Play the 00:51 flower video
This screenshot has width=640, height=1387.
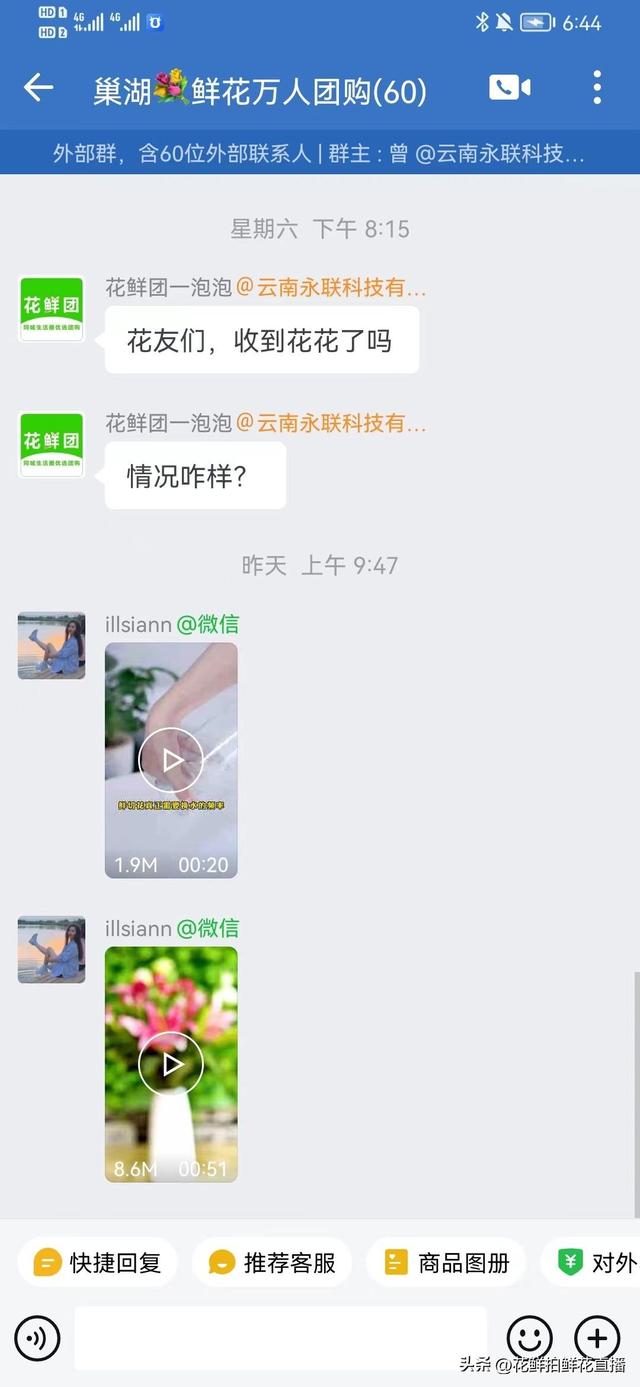[x=171, y=1064]
